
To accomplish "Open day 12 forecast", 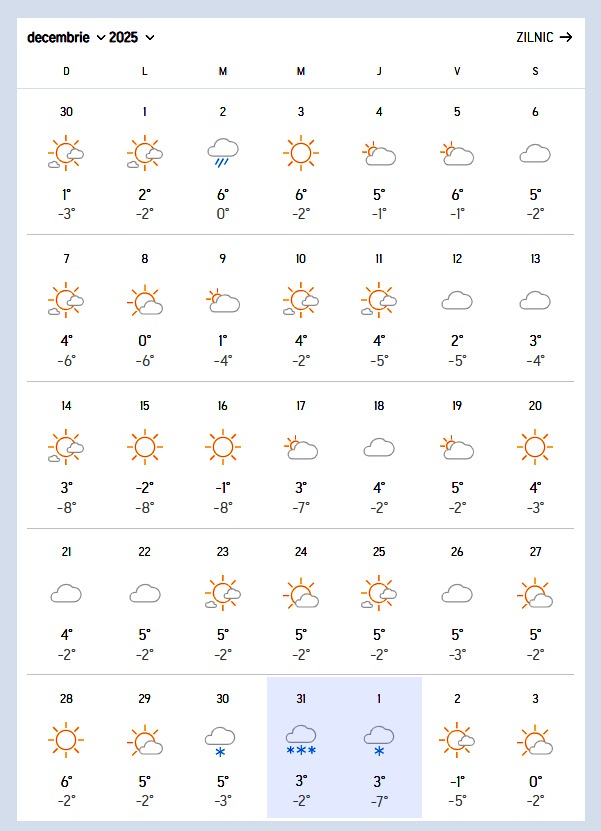I will (x=457, y=305).
